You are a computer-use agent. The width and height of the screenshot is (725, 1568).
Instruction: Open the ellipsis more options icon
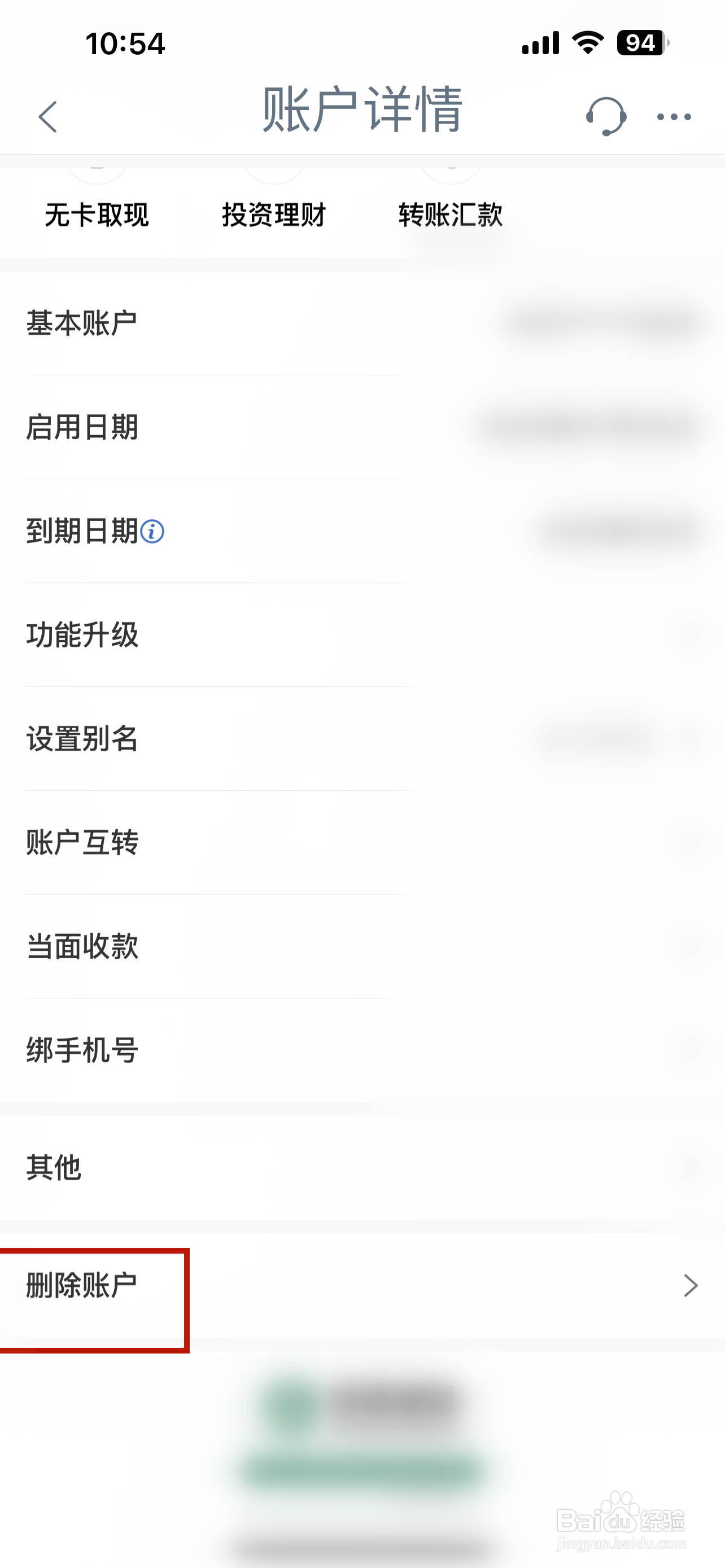pyautogui.click(x=673, y=116)
